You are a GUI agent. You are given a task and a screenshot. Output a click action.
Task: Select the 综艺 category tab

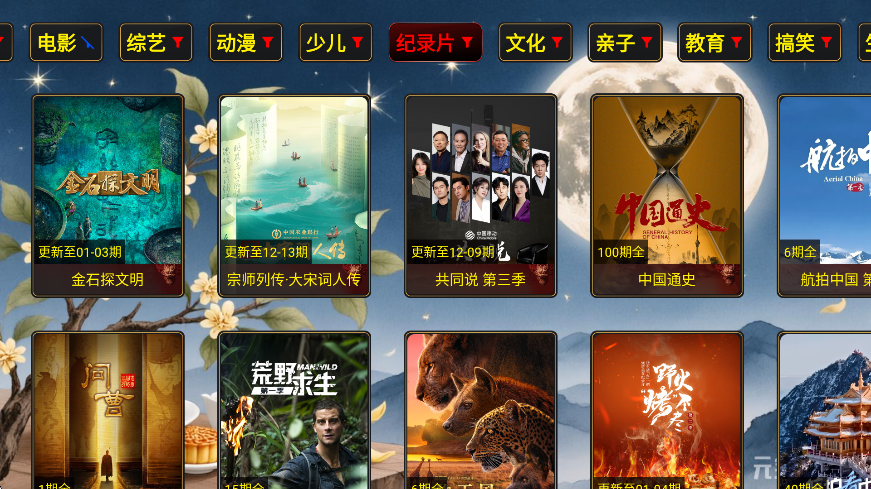coord(155,43)
